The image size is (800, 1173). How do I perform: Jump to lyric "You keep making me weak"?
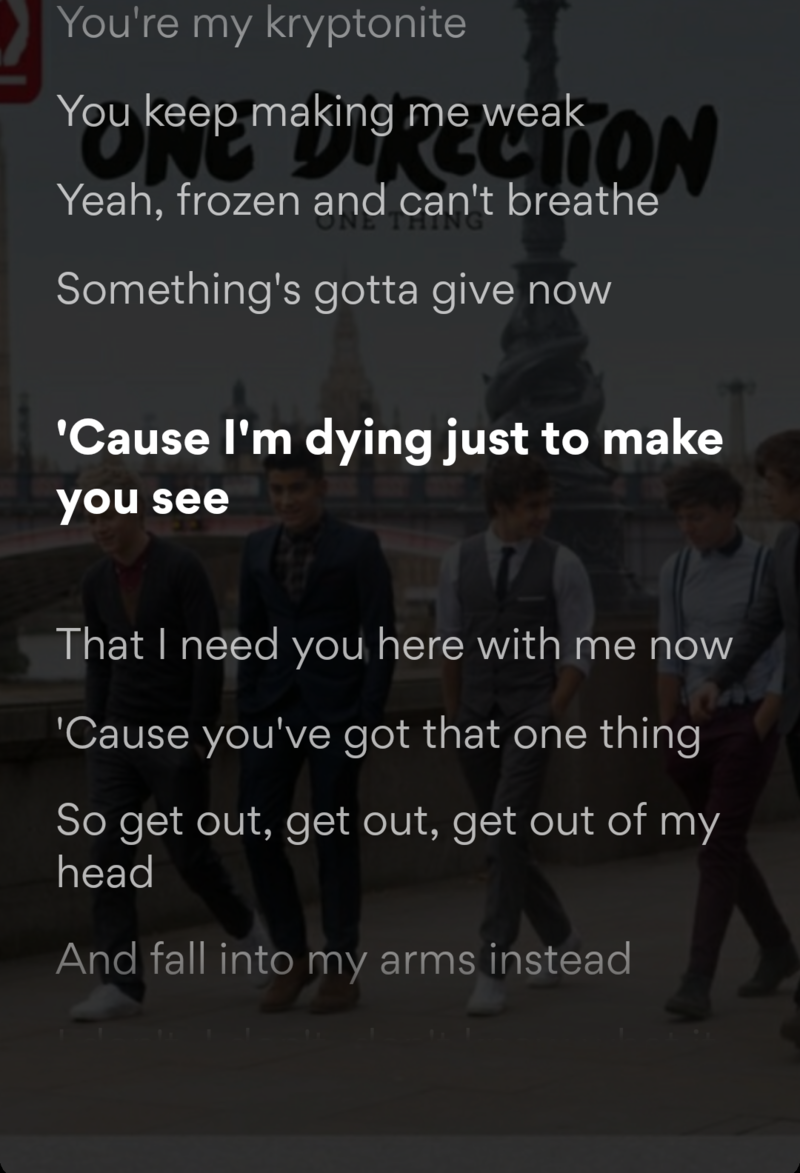[x=320, y=112]
